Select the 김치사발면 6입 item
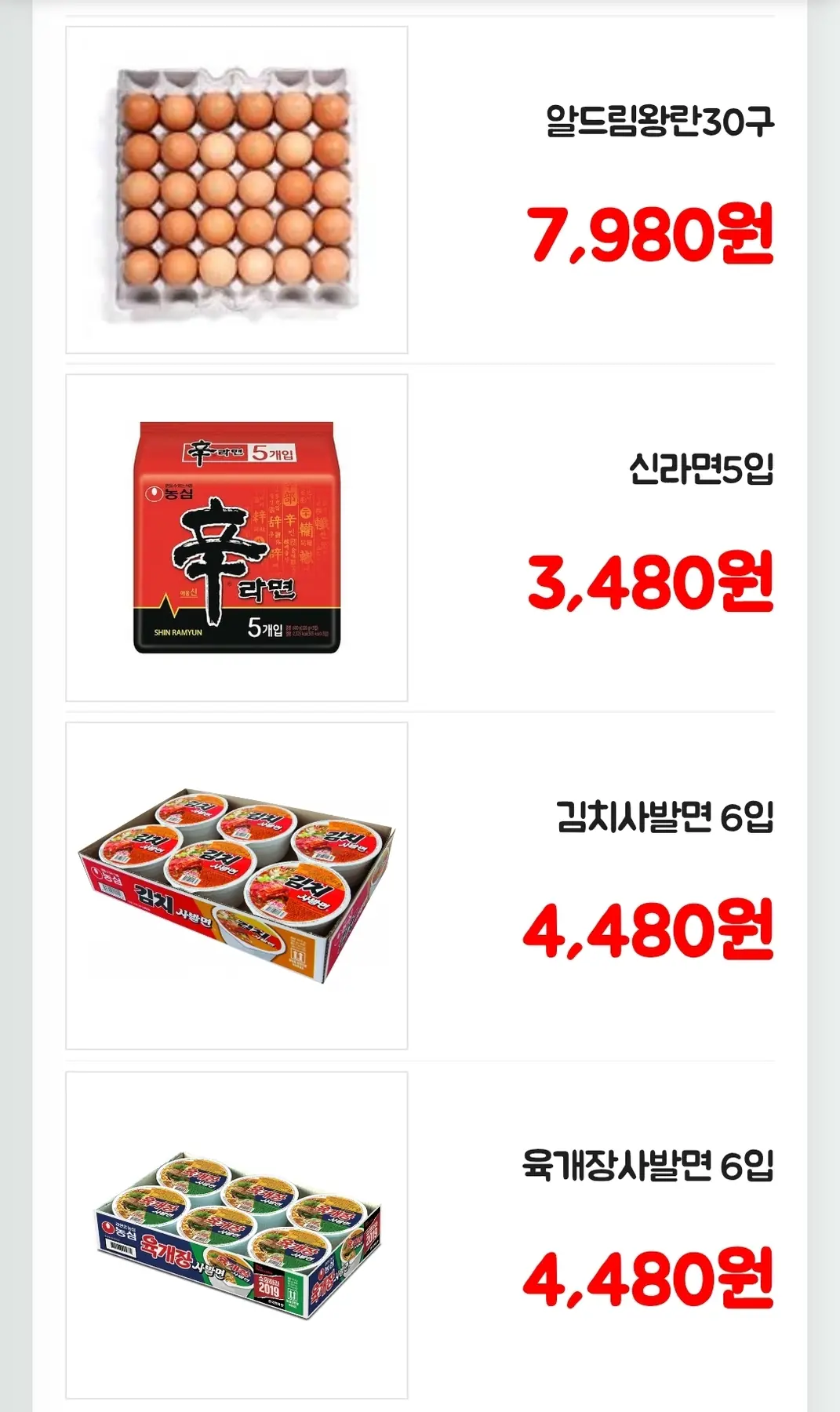 click(x=237, y=886)
